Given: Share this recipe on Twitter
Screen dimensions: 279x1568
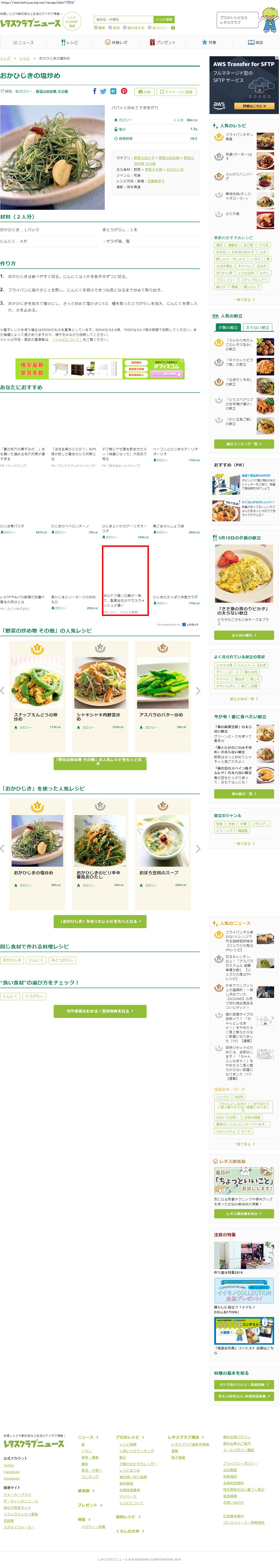Looking at the screenshot, I should 103,91.
